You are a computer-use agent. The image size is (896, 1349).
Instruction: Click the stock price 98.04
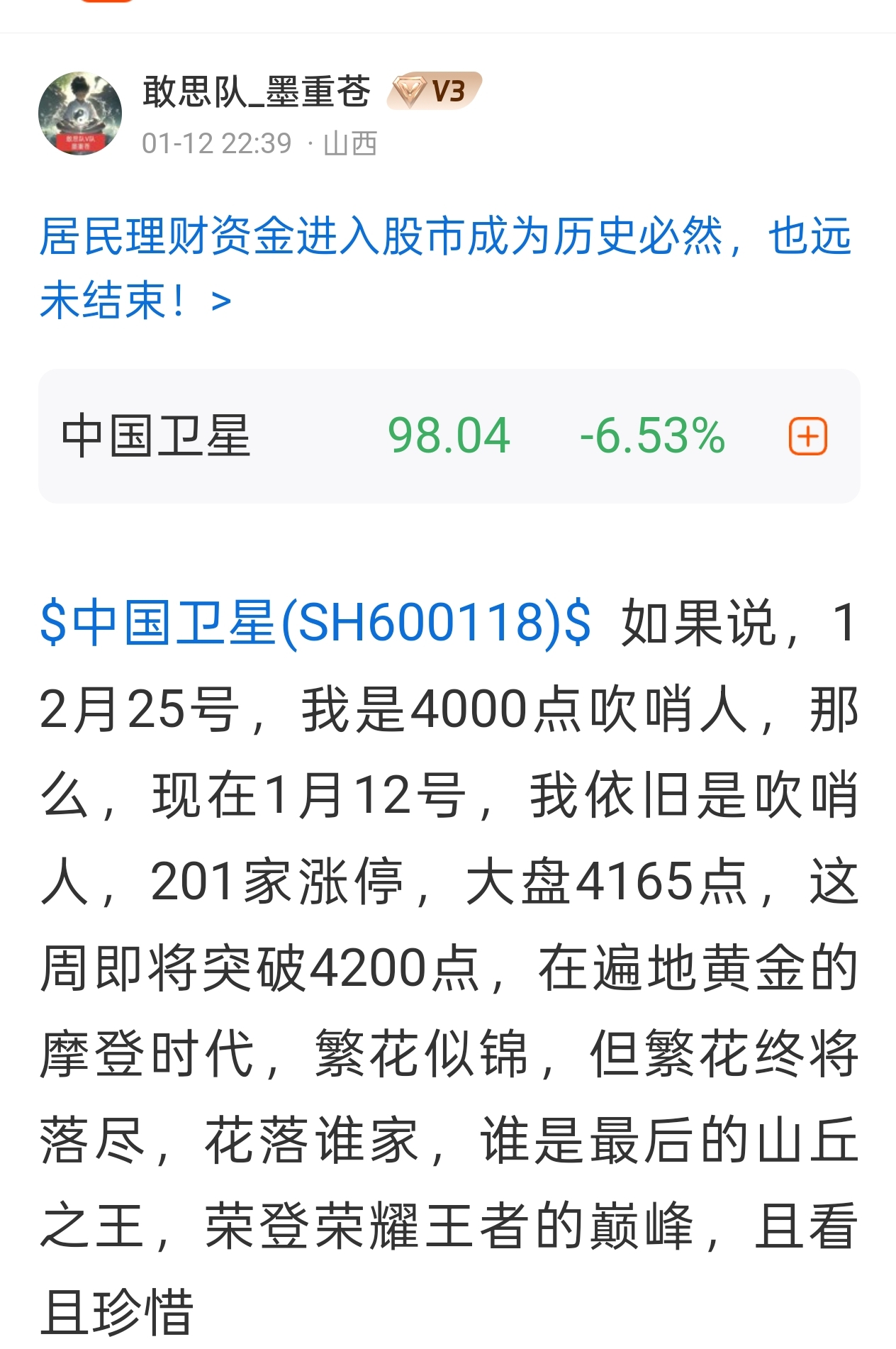(x=448, y=438)
